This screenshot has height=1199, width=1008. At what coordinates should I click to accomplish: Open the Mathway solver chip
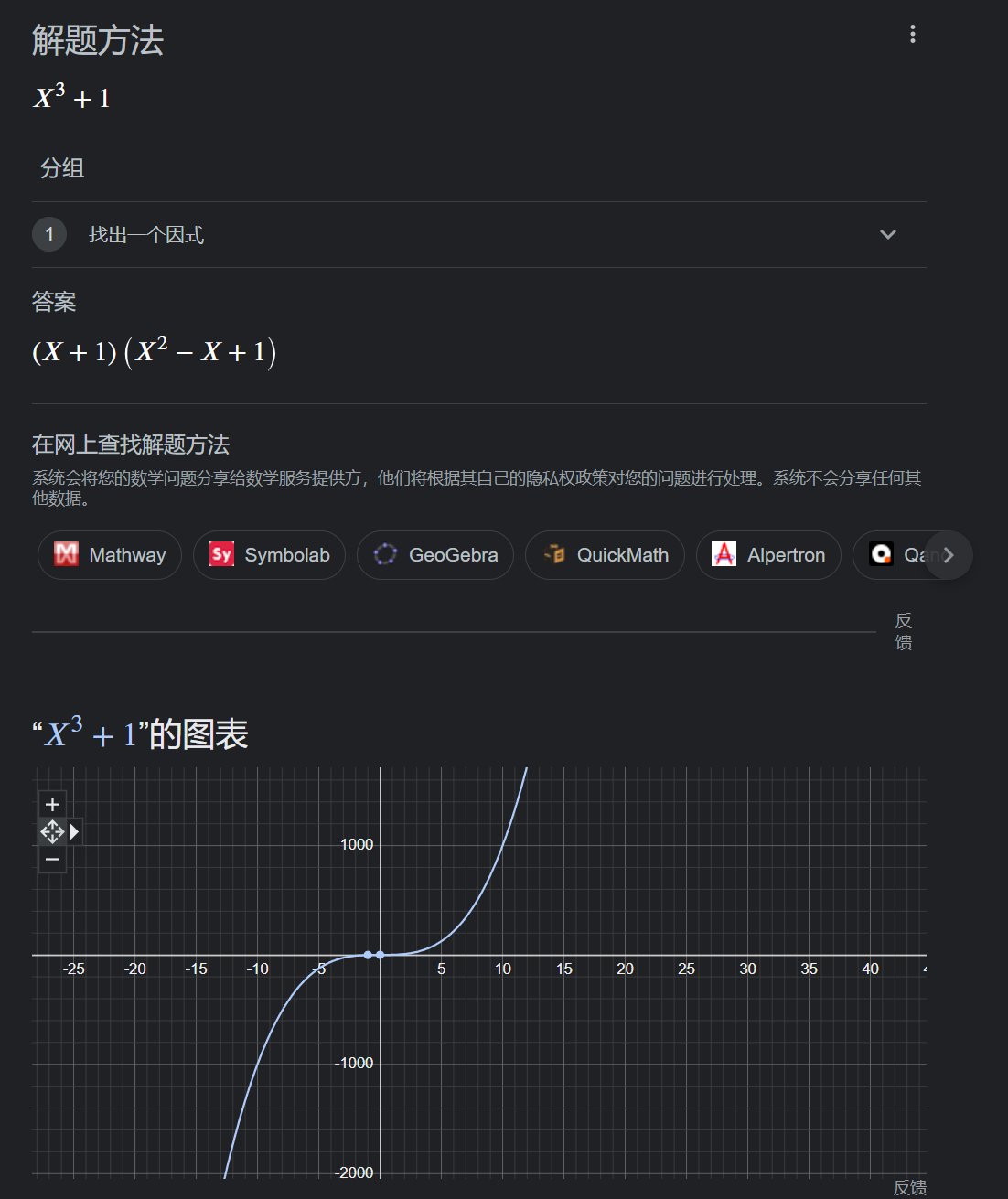coord(110,555)
